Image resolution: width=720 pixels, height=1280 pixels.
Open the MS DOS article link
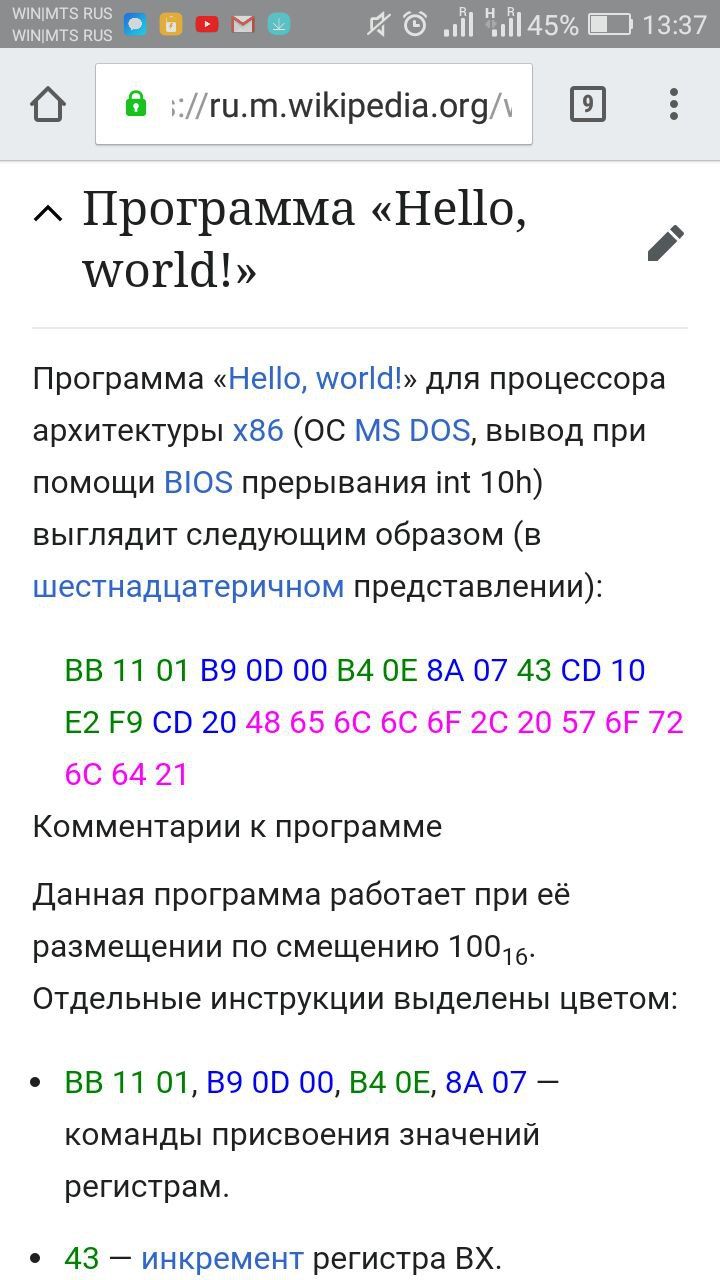[412, 431]
